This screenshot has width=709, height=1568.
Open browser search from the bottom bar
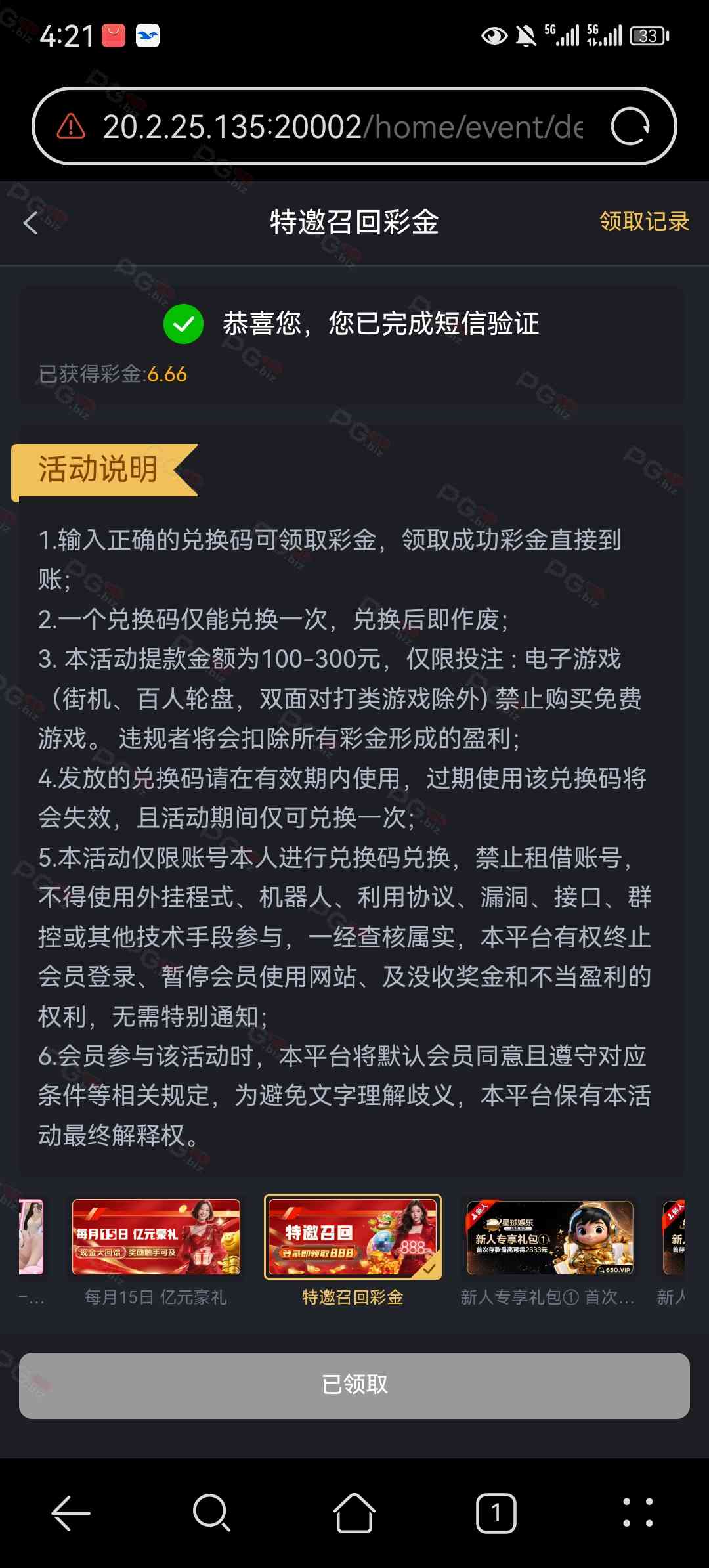click(x=211, y=1513)
